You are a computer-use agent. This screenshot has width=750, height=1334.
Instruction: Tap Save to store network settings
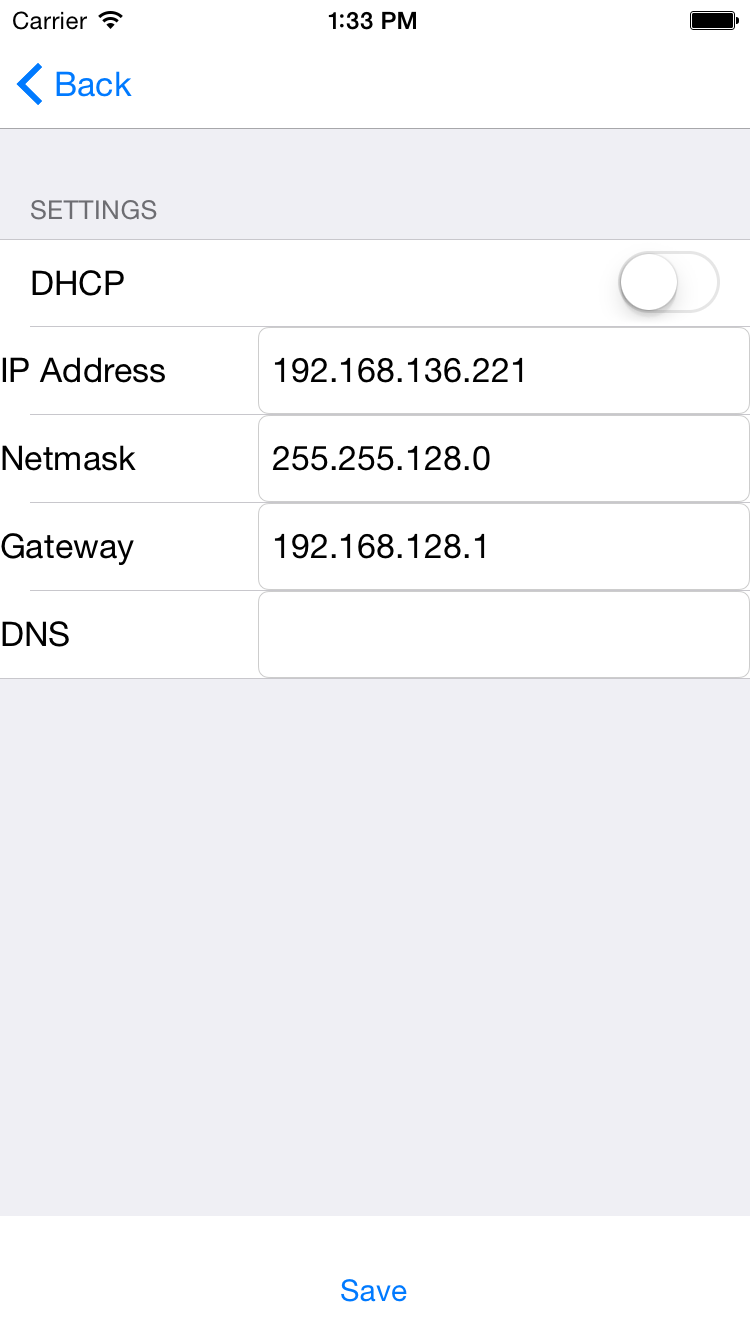[x=373, y=1291]
